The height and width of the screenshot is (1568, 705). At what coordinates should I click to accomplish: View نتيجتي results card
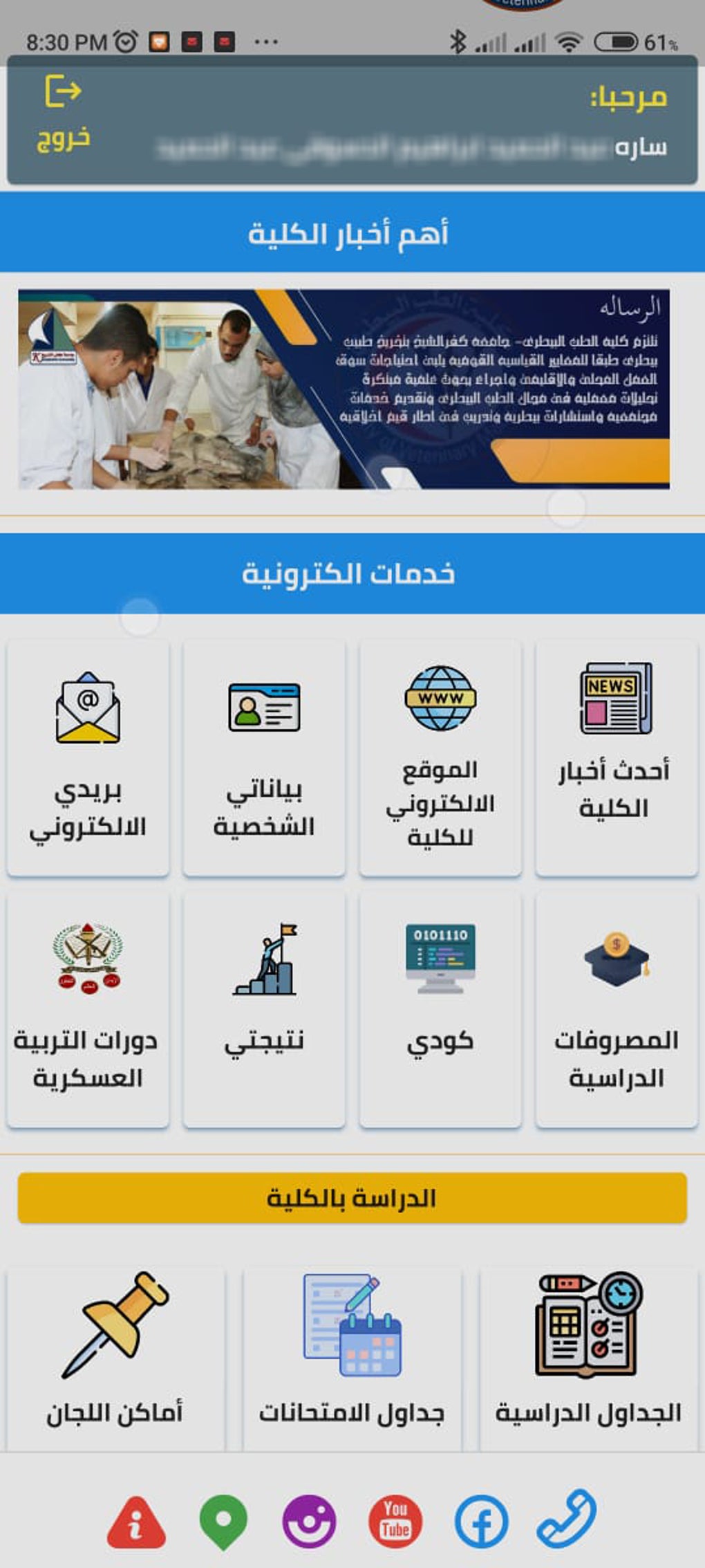[x=264, y=1009]
